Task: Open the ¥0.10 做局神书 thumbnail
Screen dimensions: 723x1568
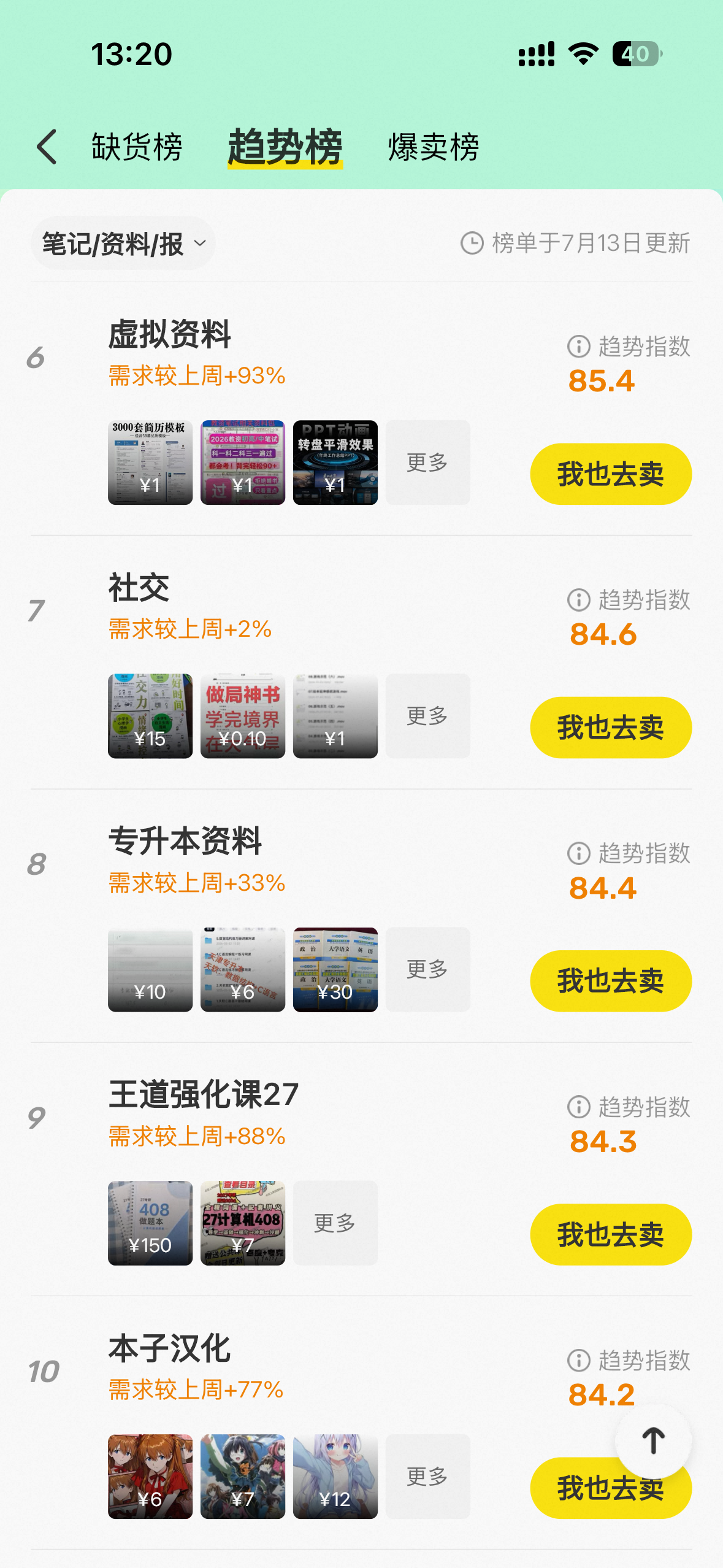Action: click(x=243, y=716)
